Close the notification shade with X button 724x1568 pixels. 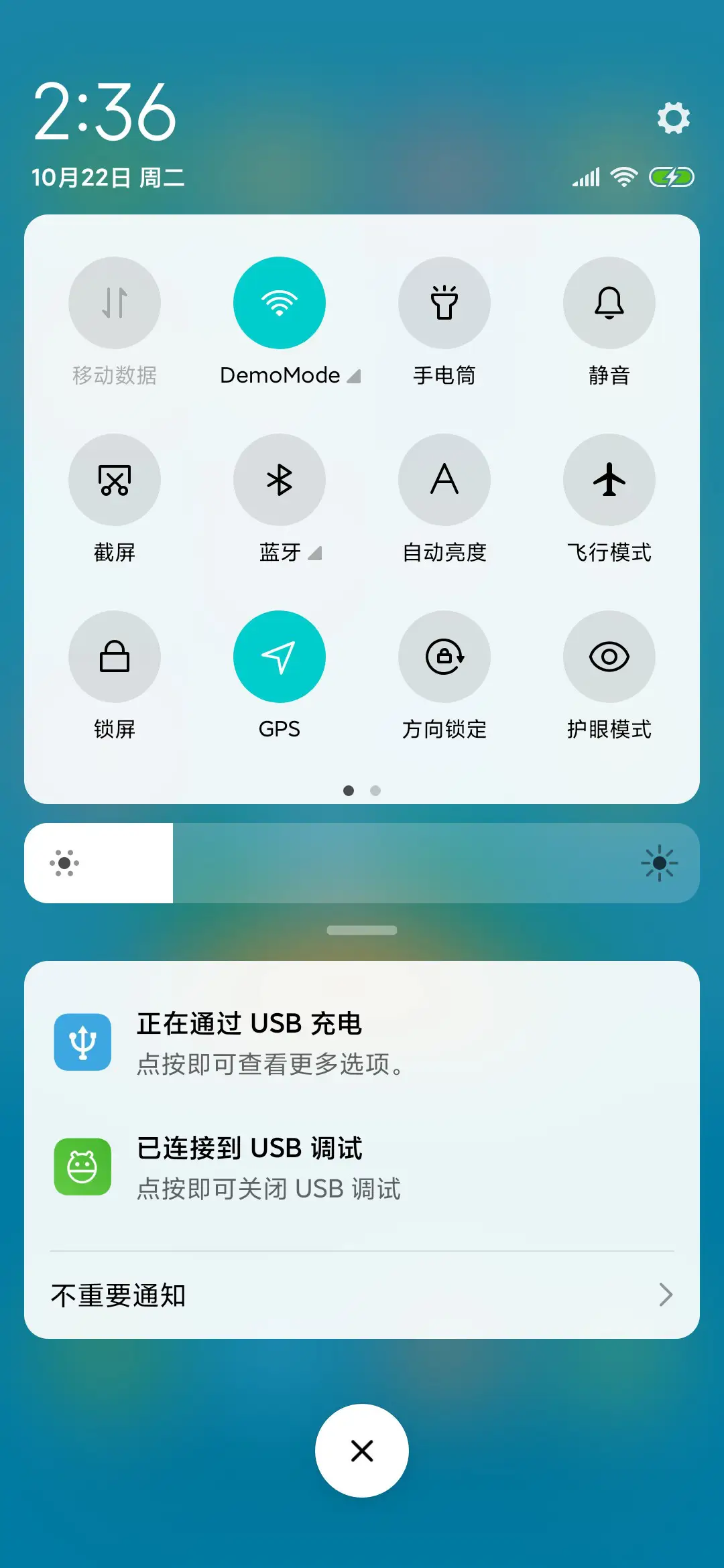(362, 1449)
